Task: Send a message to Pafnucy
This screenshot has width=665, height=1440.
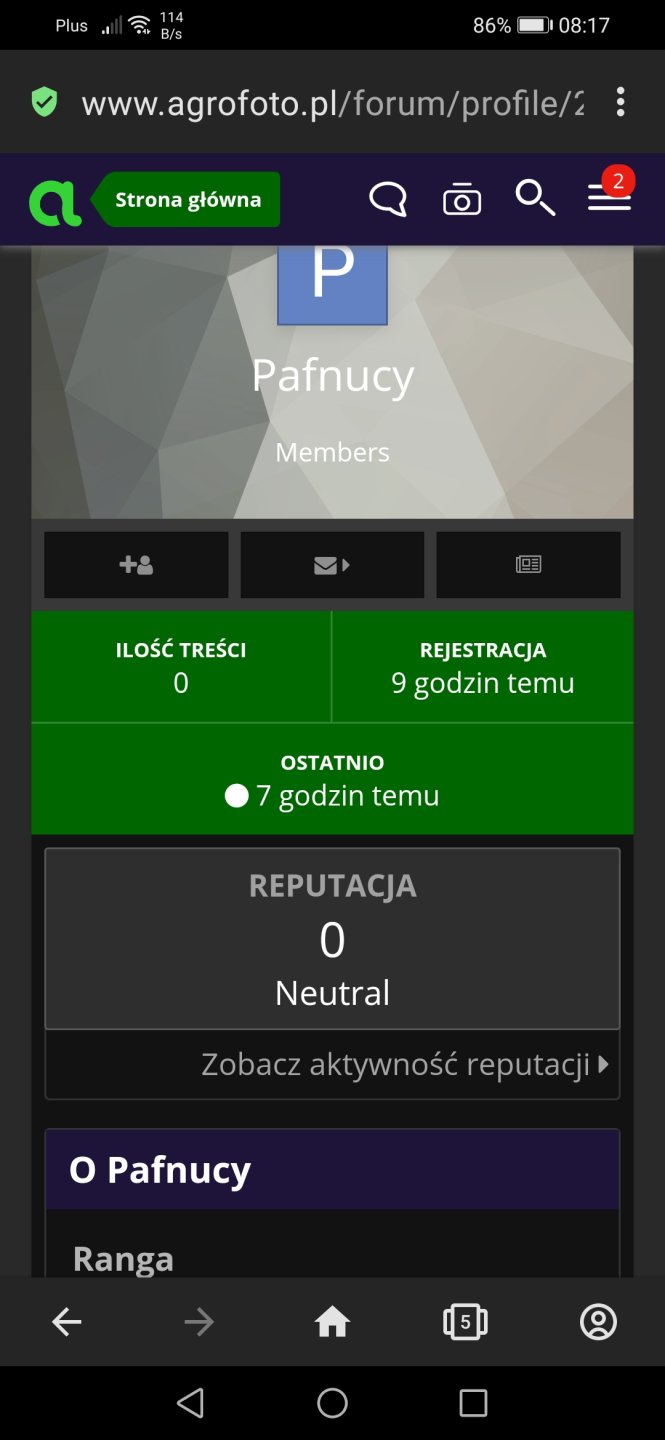Action: (332, 565)
